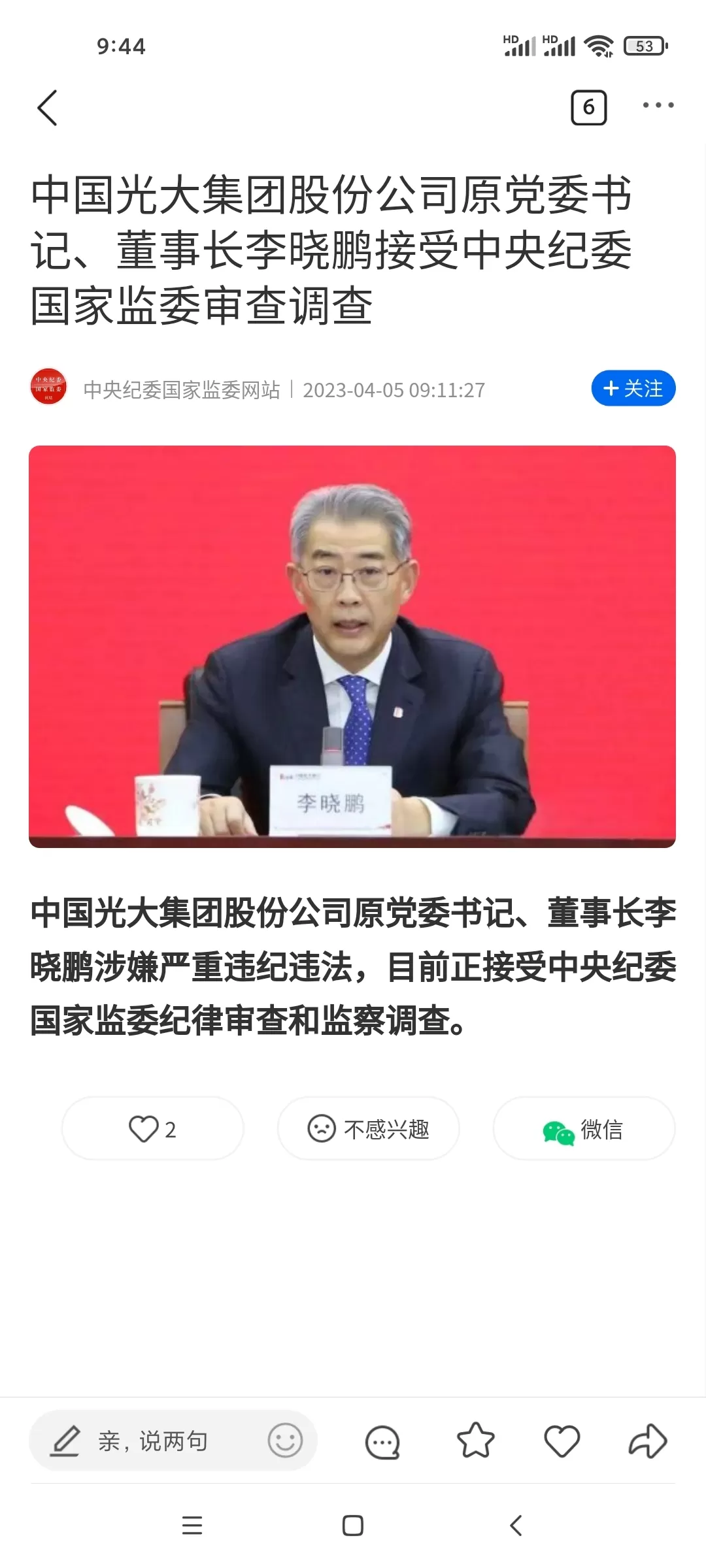Go to the home screen via the navigation bar
Viewport: 706px width, 1568px height.
click(x=353, y=1525)
